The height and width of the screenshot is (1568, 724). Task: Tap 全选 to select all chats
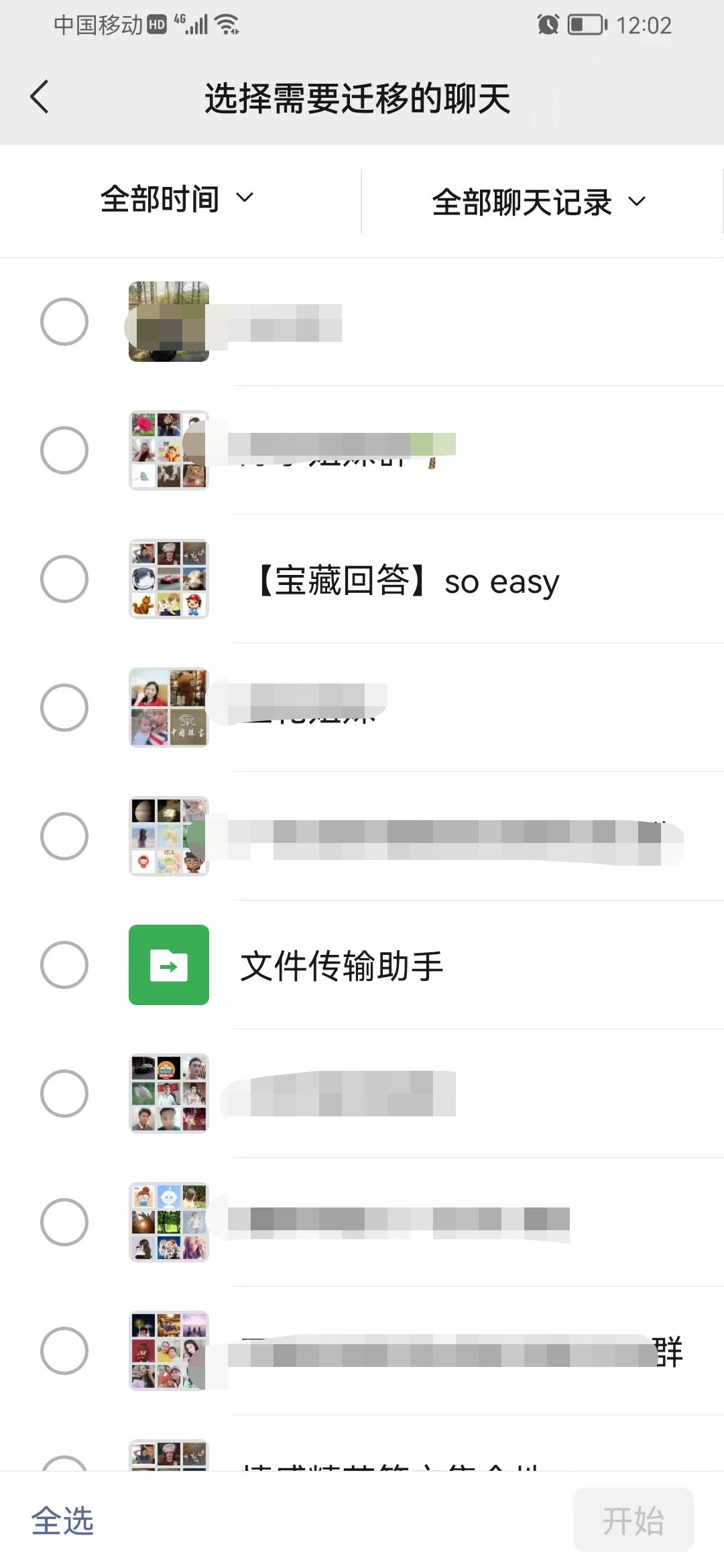62,1520
